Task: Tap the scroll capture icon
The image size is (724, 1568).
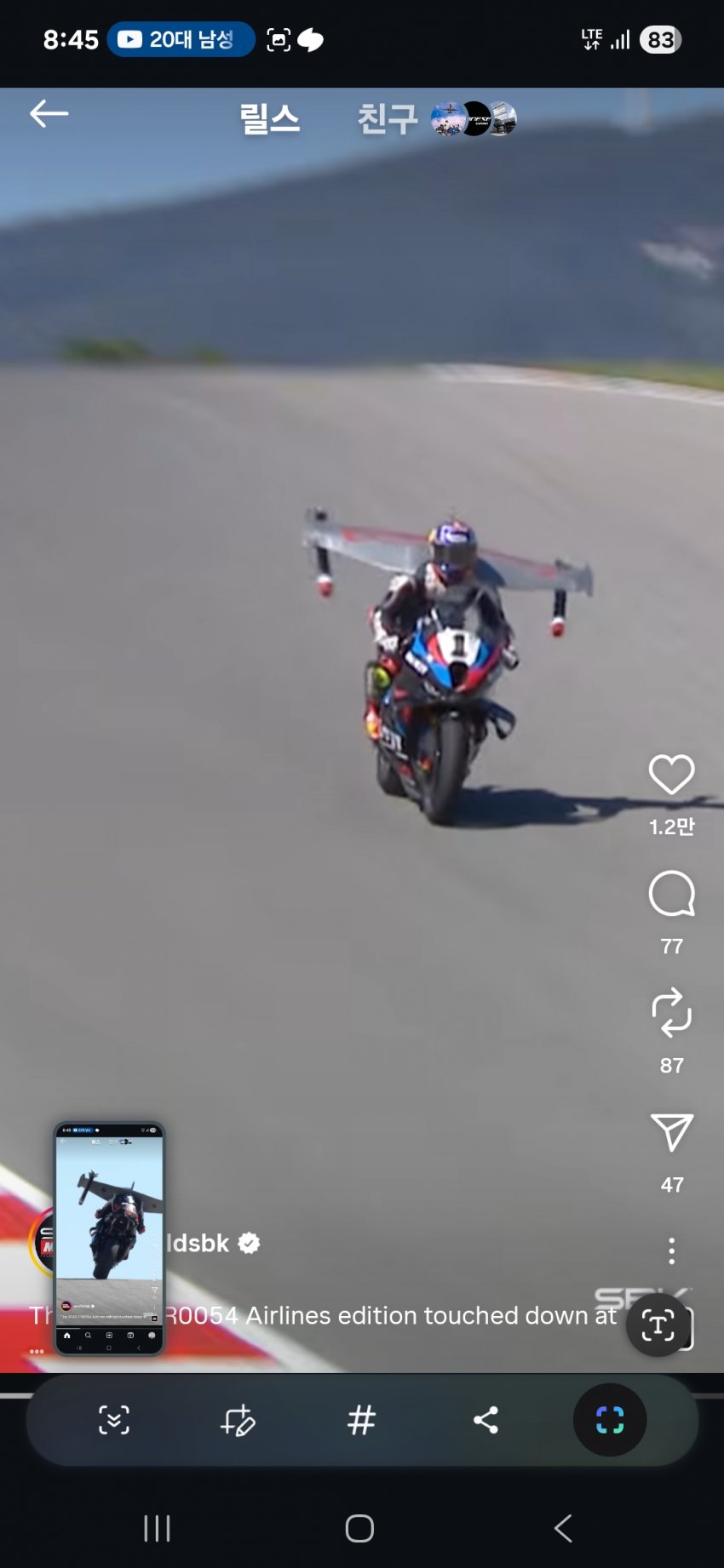Action: click(x=114, y=1420)
